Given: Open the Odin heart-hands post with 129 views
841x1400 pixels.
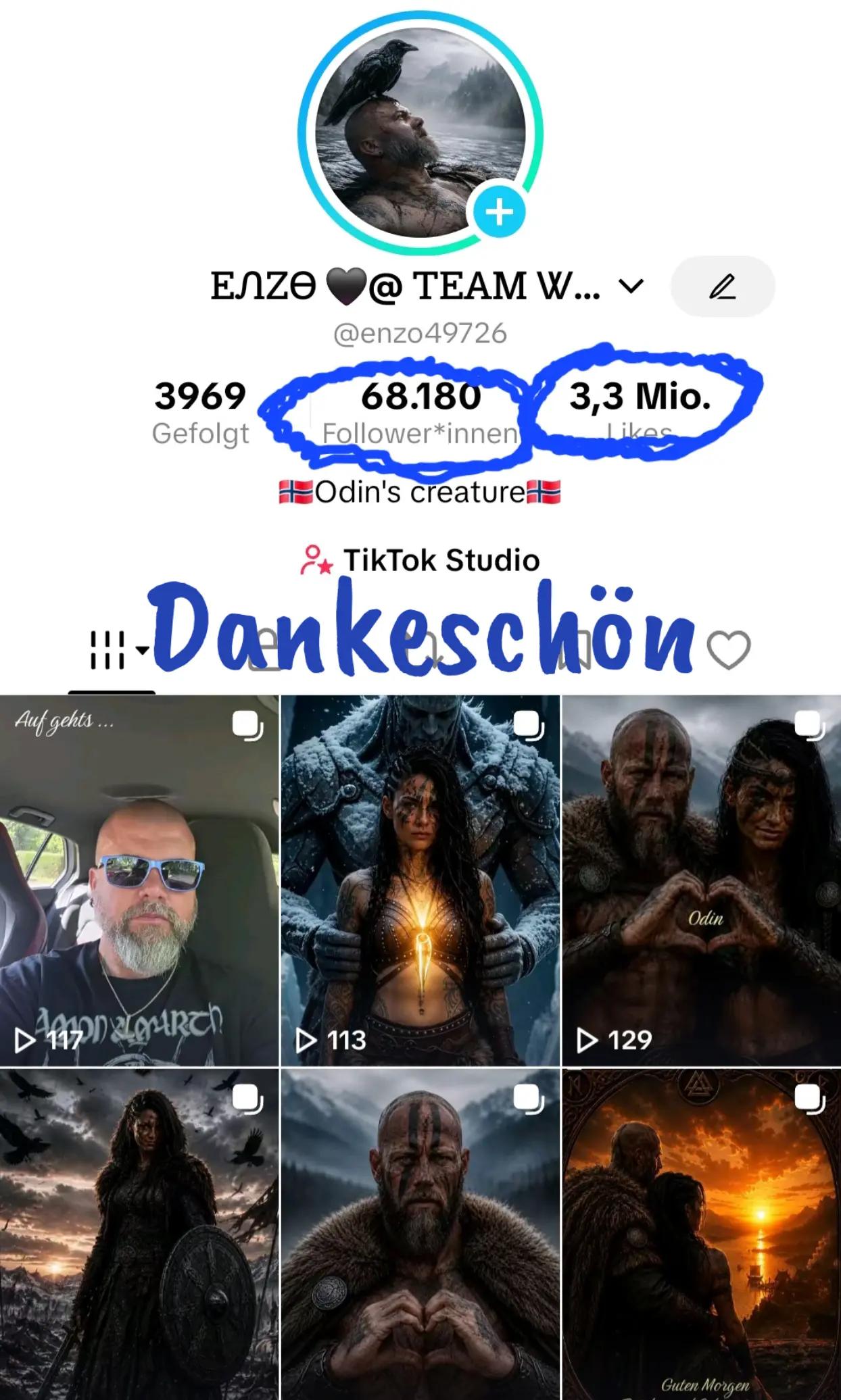Looking at the screenshot, I should (x=702, y=881).
